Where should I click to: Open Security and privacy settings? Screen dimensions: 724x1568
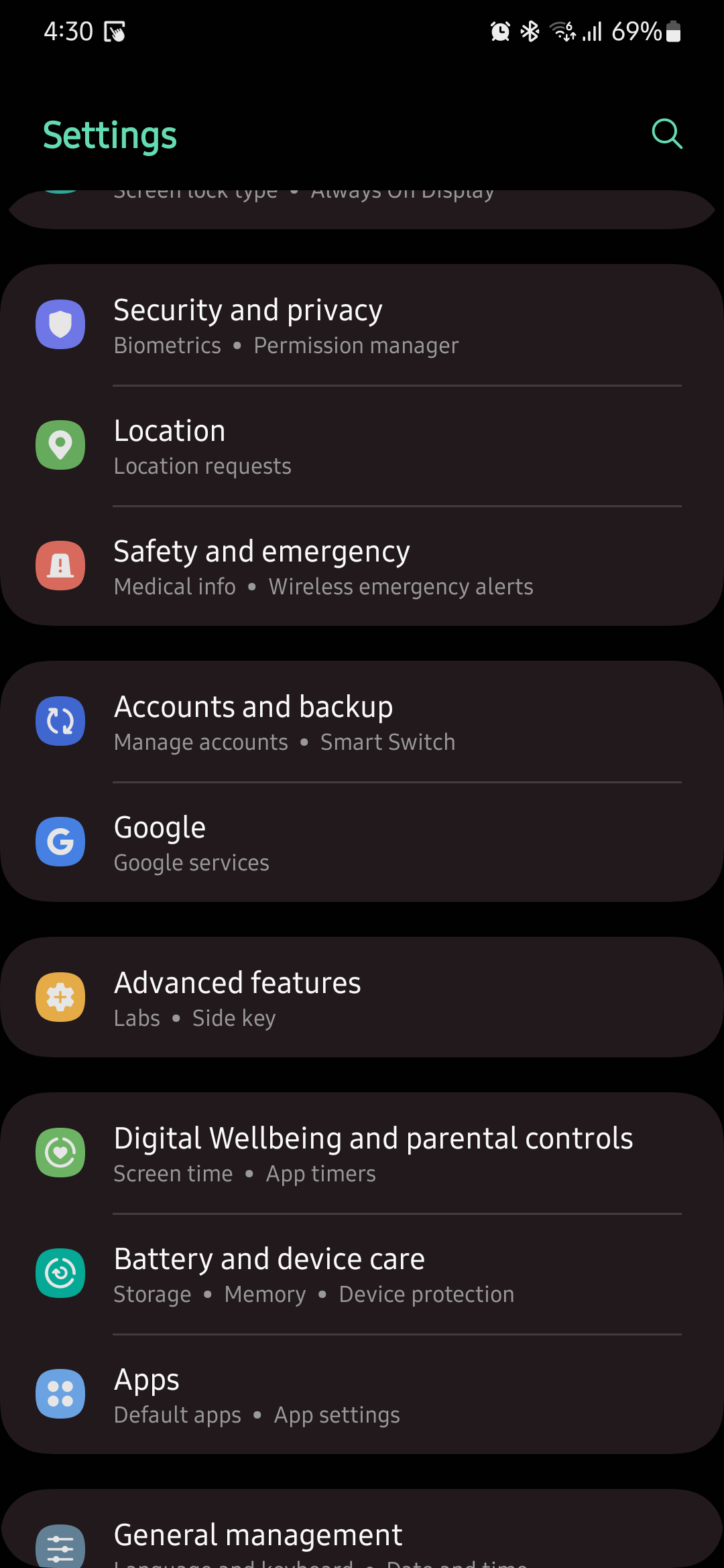[362, 326]
